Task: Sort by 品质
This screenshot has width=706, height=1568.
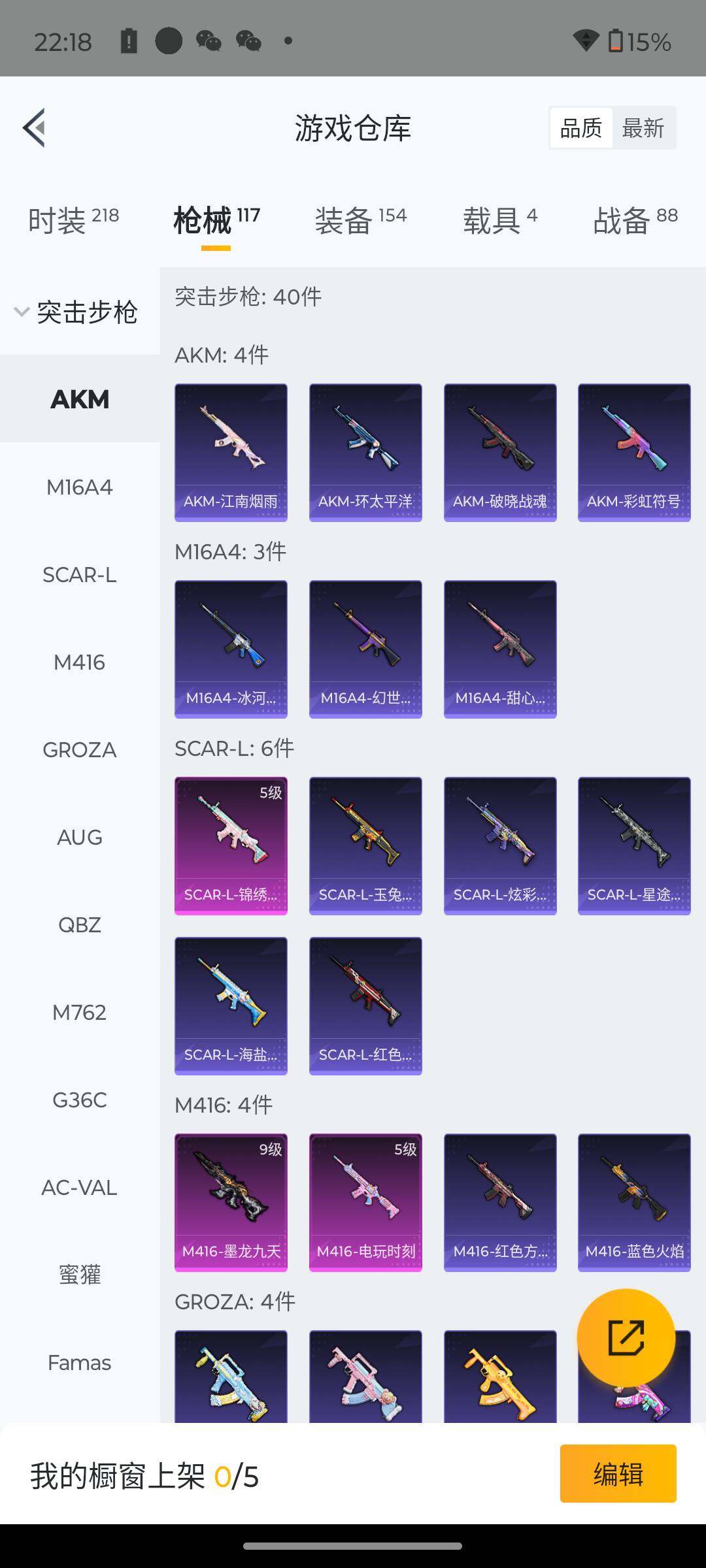Action: [x=580, y=128]
